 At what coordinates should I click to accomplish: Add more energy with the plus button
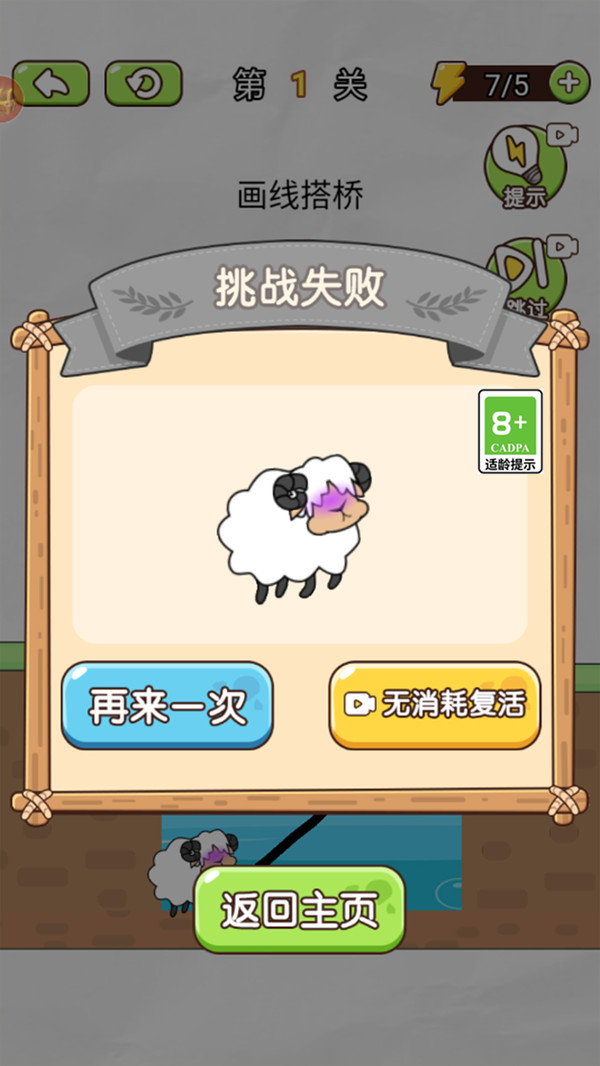tap(569, 83)
